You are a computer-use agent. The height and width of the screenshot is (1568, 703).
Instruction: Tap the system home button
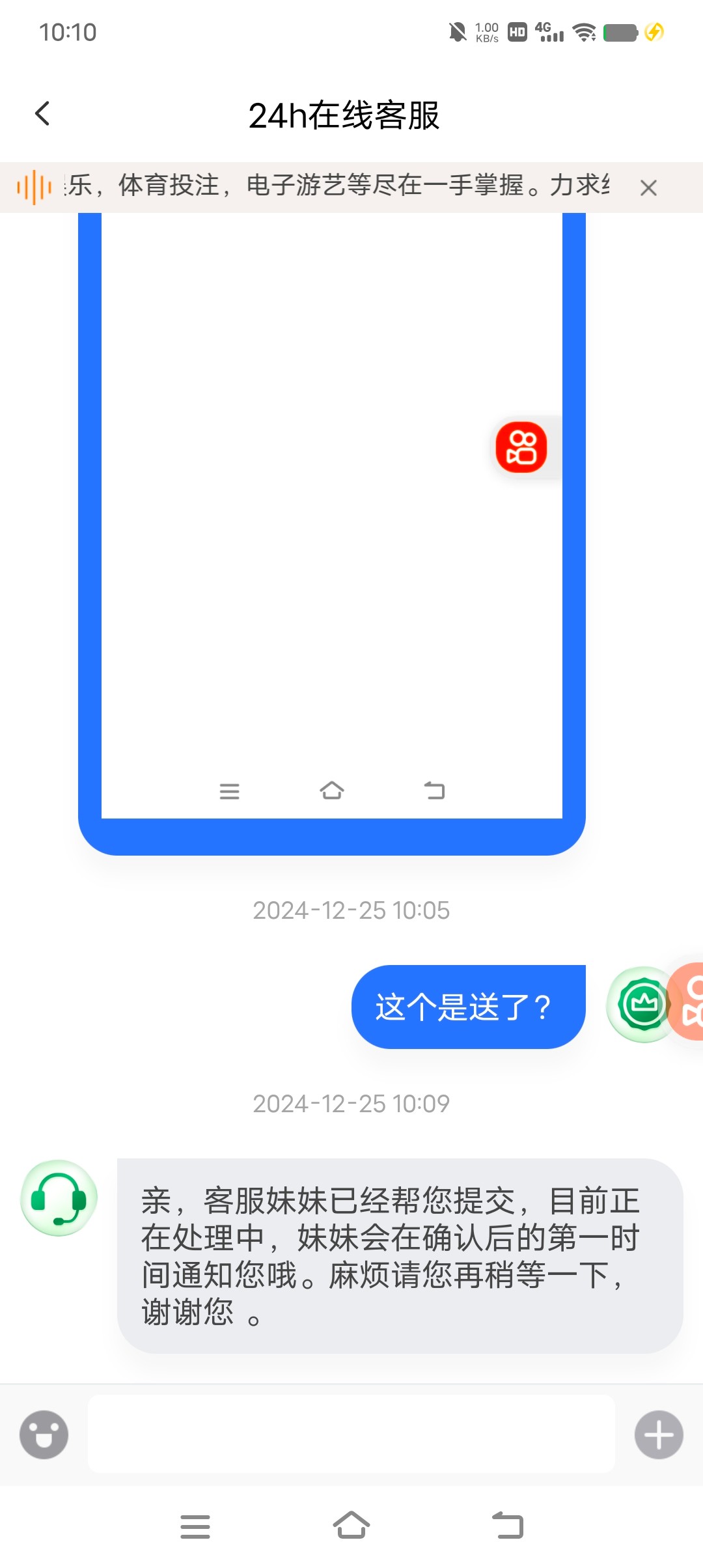click(351, 1526)
